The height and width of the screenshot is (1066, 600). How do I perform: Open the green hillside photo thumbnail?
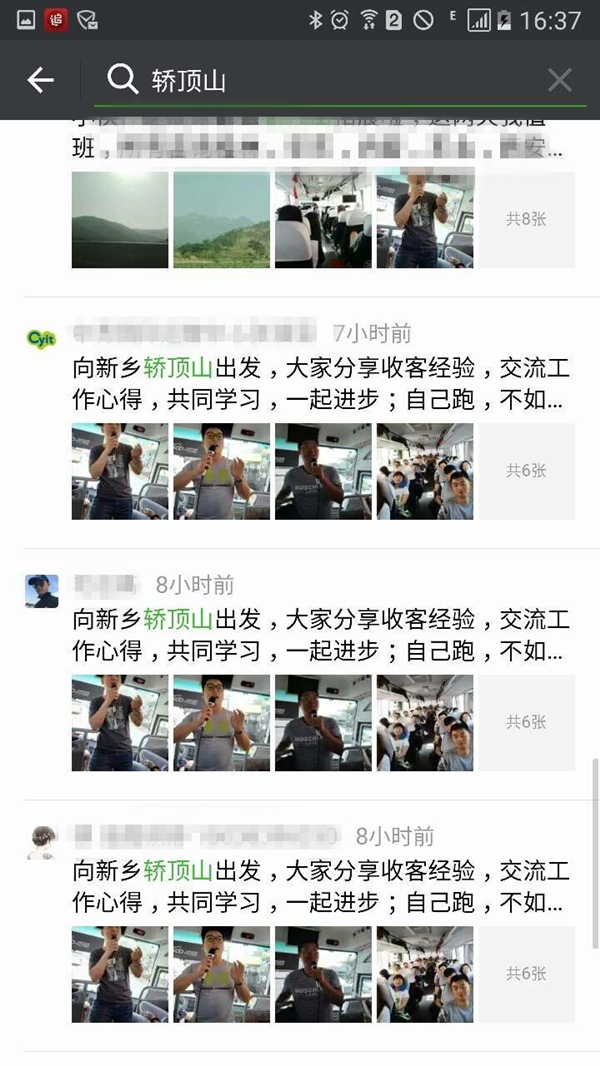222,220
